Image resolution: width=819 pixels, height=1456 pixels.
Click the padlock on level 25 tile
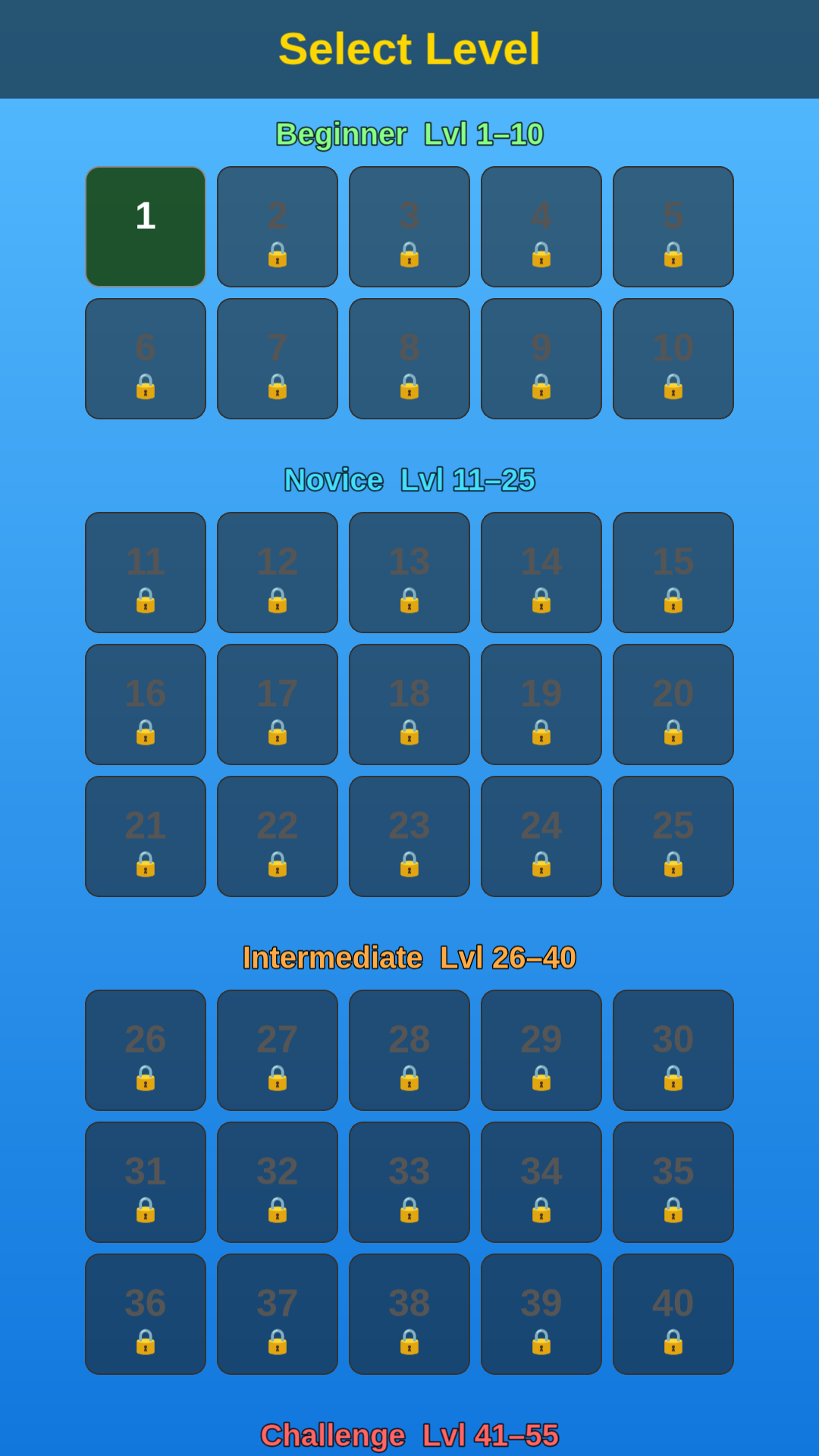tap(673, 867)
